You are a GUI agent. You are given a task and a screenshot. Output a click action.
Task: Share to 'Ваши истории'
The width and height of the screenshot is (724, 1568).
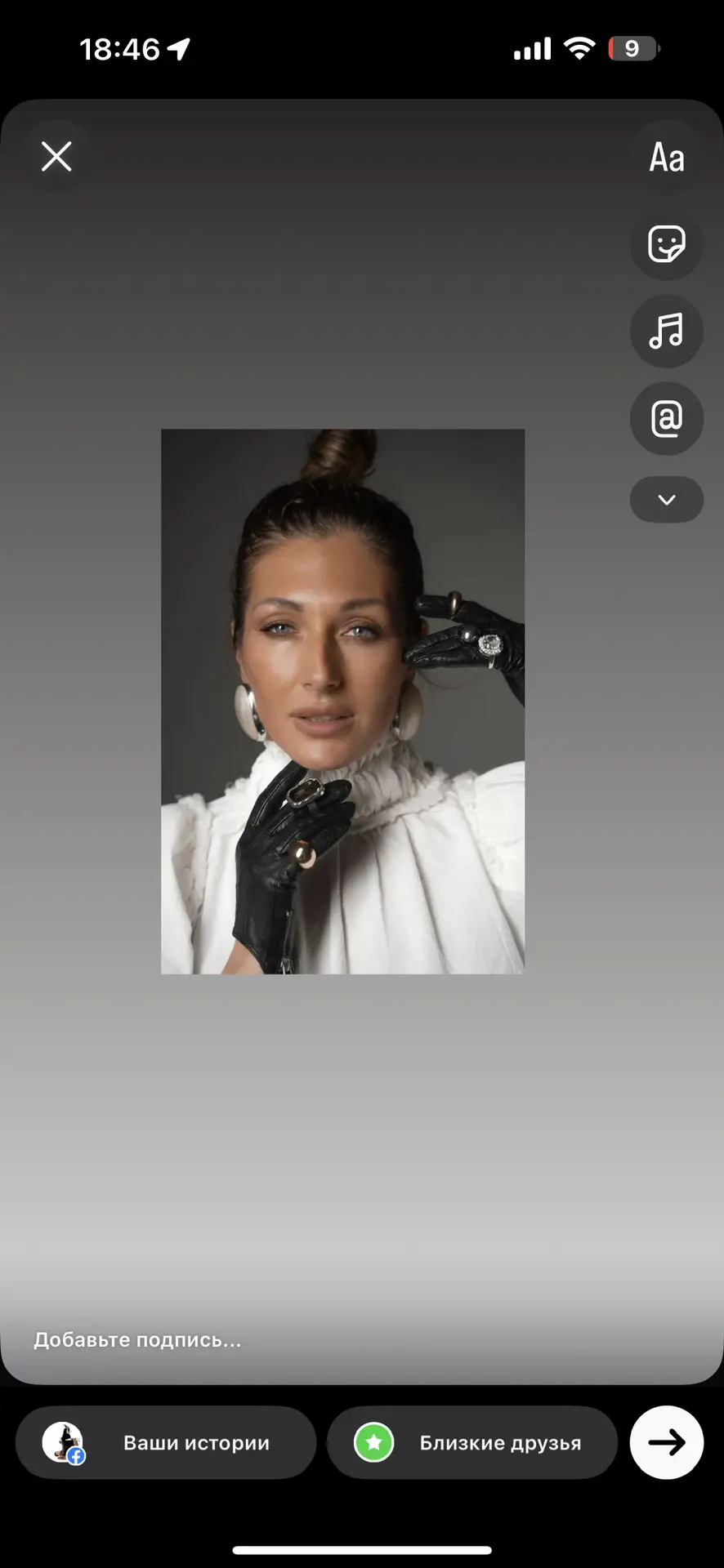pos(166,1443)
